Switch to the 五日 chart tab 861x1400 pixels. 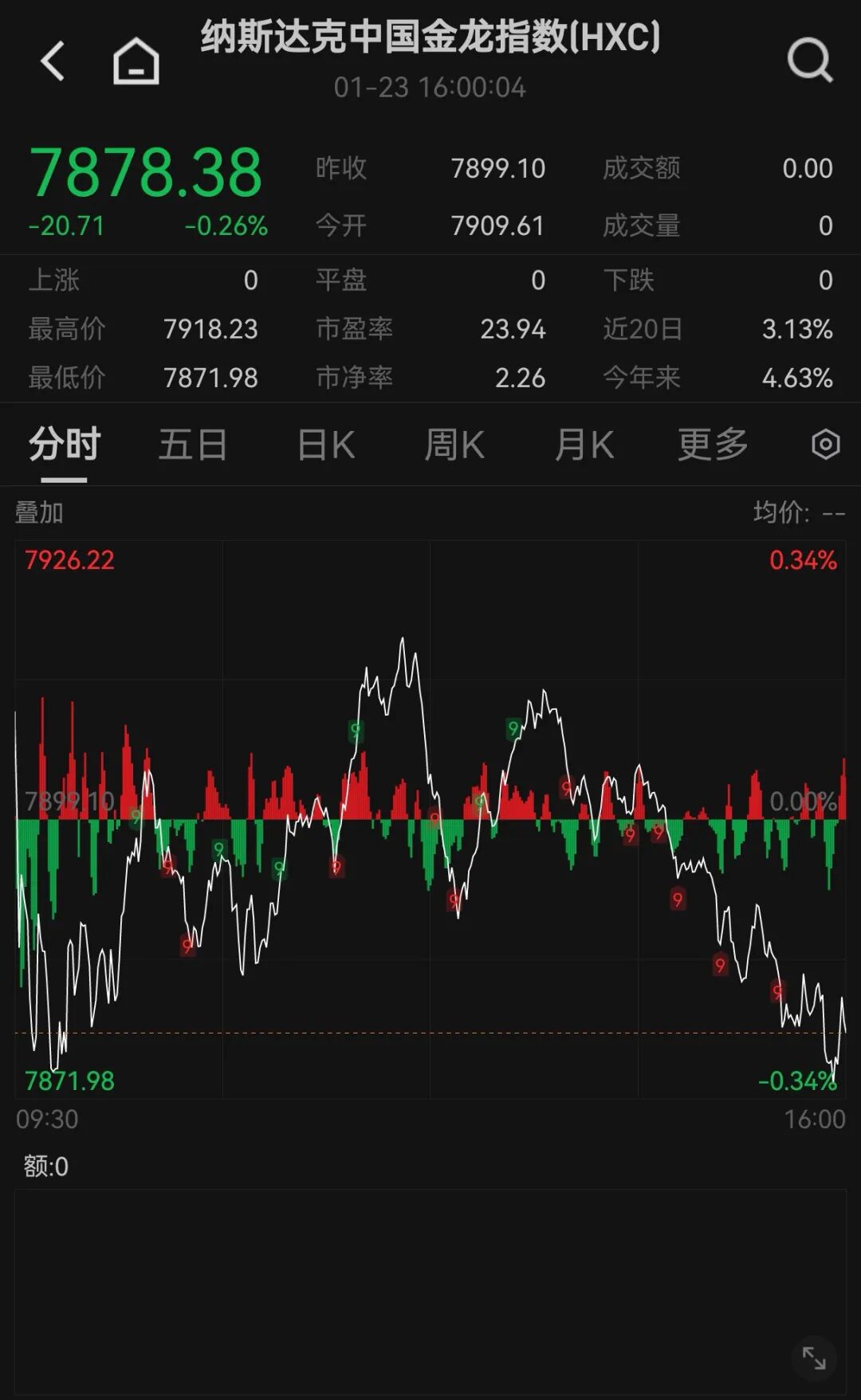(x=193, y=445)
